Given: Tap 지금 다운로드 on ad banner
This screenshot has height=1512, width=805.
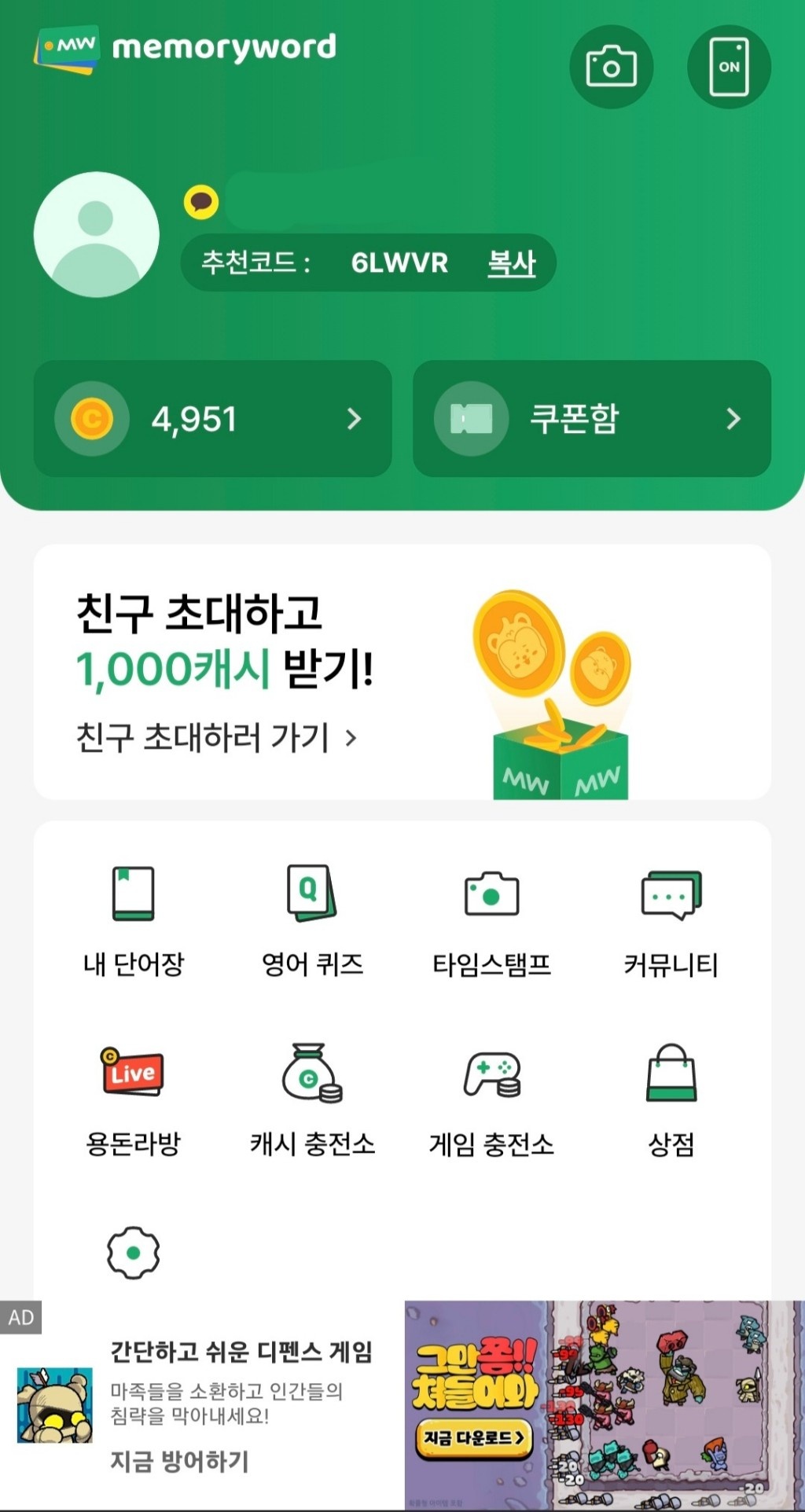Looking at the screenshot, I should (x=473, y=1438).
